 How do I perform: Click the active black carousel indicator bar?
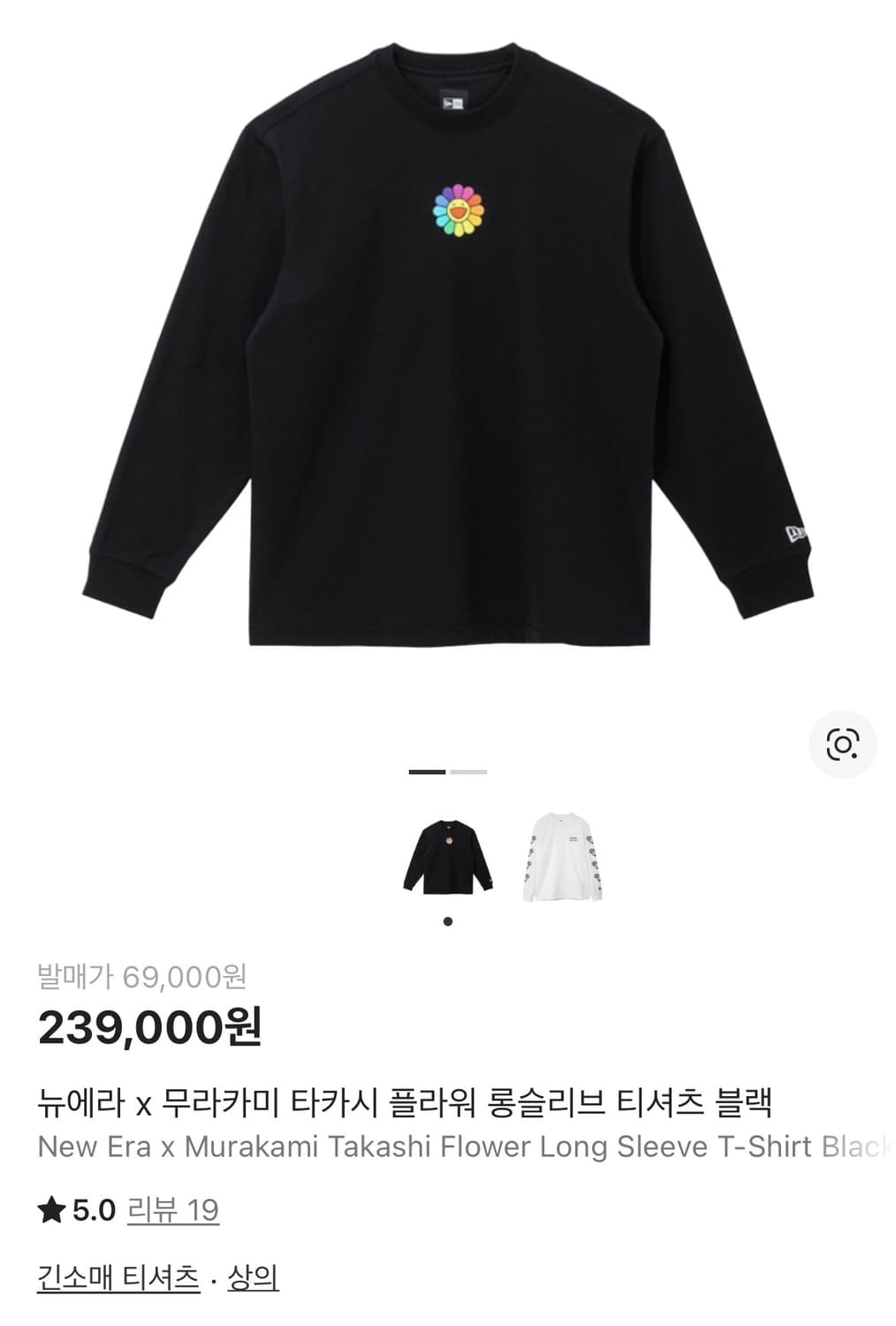click(427, 773)
